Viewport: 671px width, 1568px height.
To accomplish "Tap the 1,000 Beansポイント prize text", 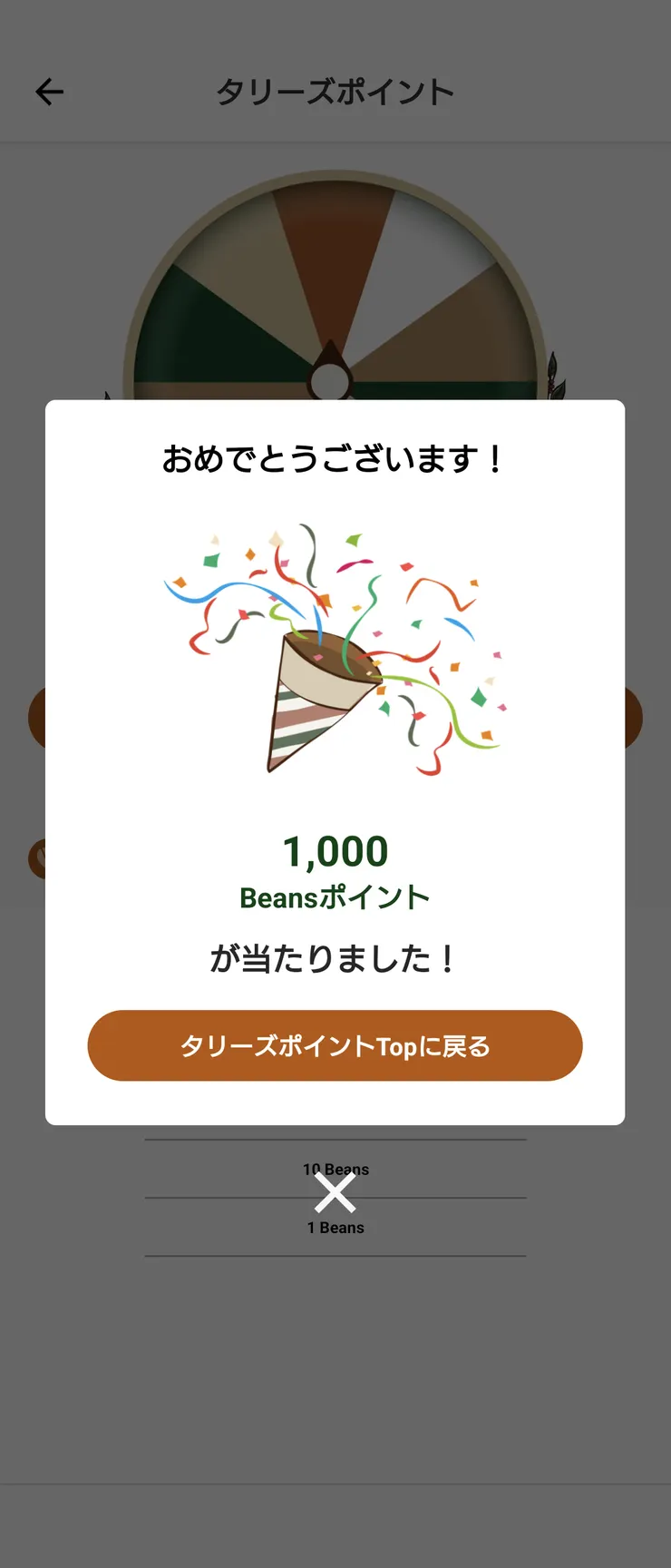I will click(x=335, y=871).
